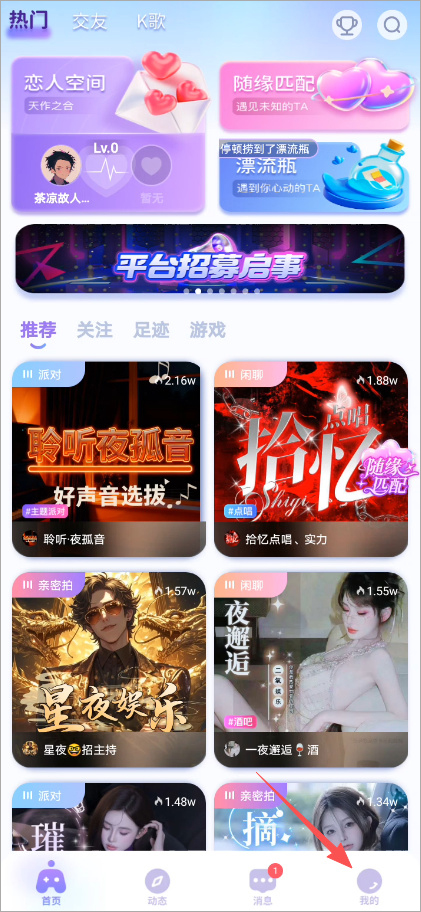
Task: Select the 游戏 sub-tab
Action: point(208,330)
